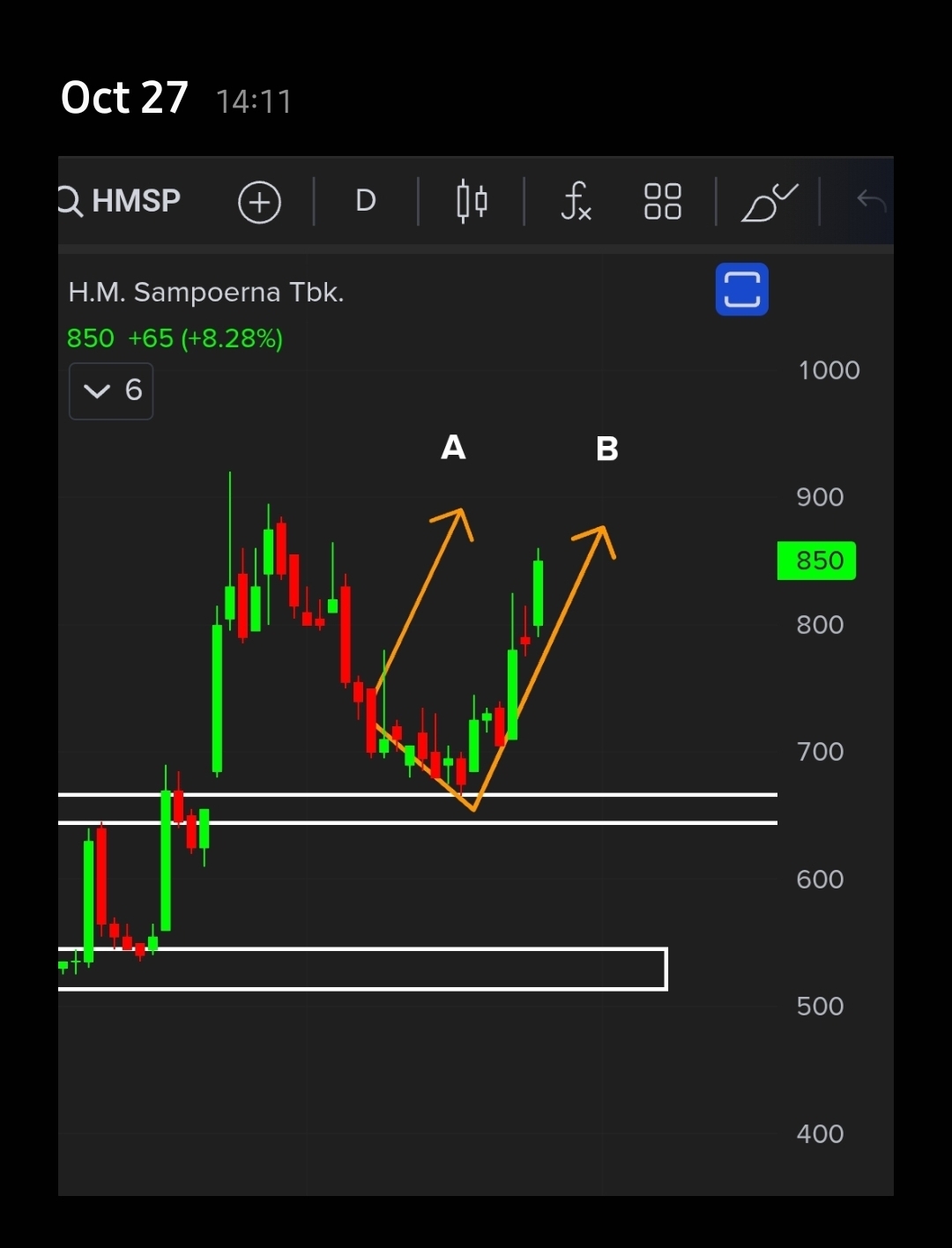Open the chart layout grid
This screenshot has height=1248, width=952.
[x=662, y=201]
